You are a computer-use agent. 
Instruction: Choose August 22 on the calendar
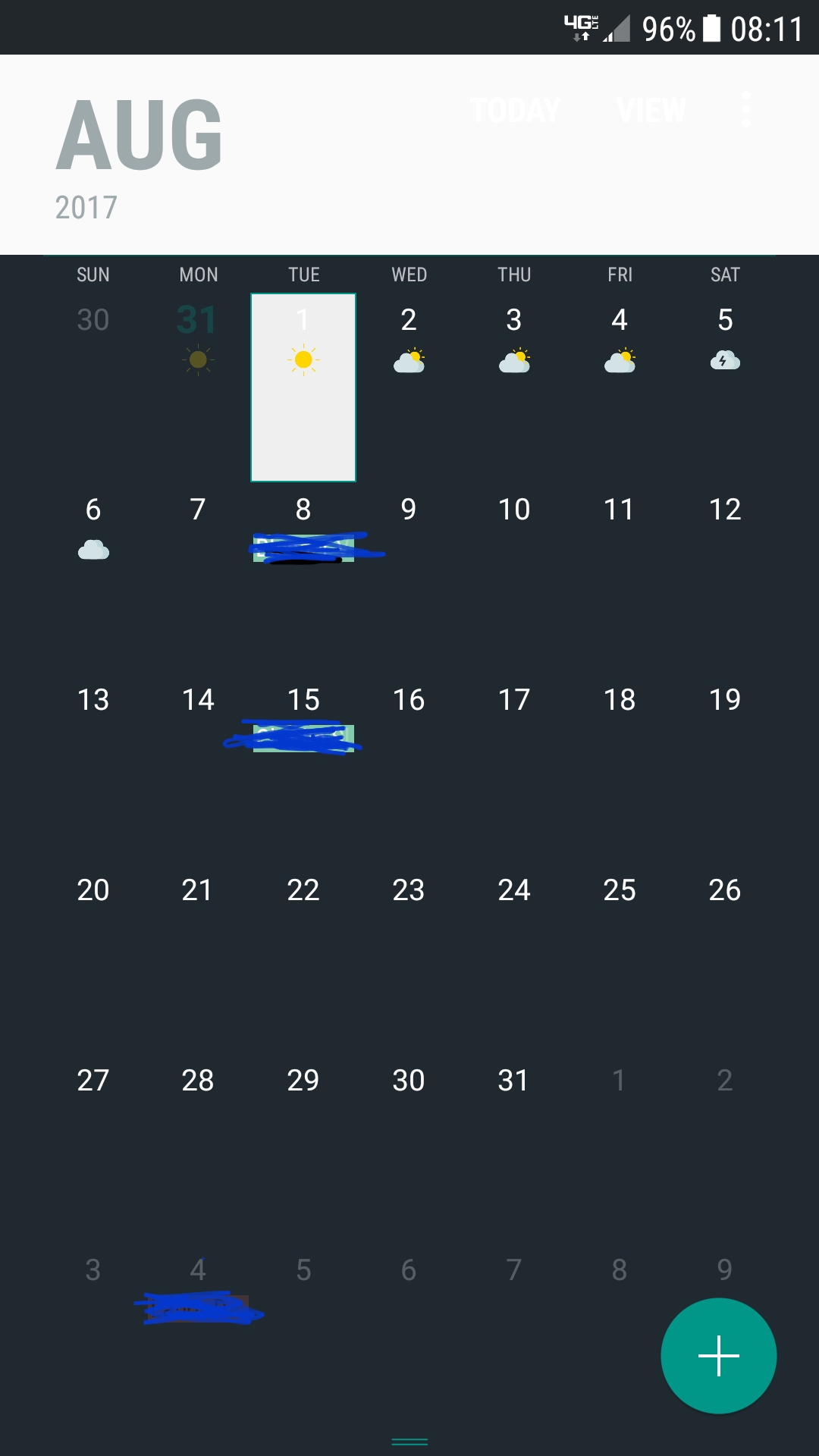coord(303,958)
